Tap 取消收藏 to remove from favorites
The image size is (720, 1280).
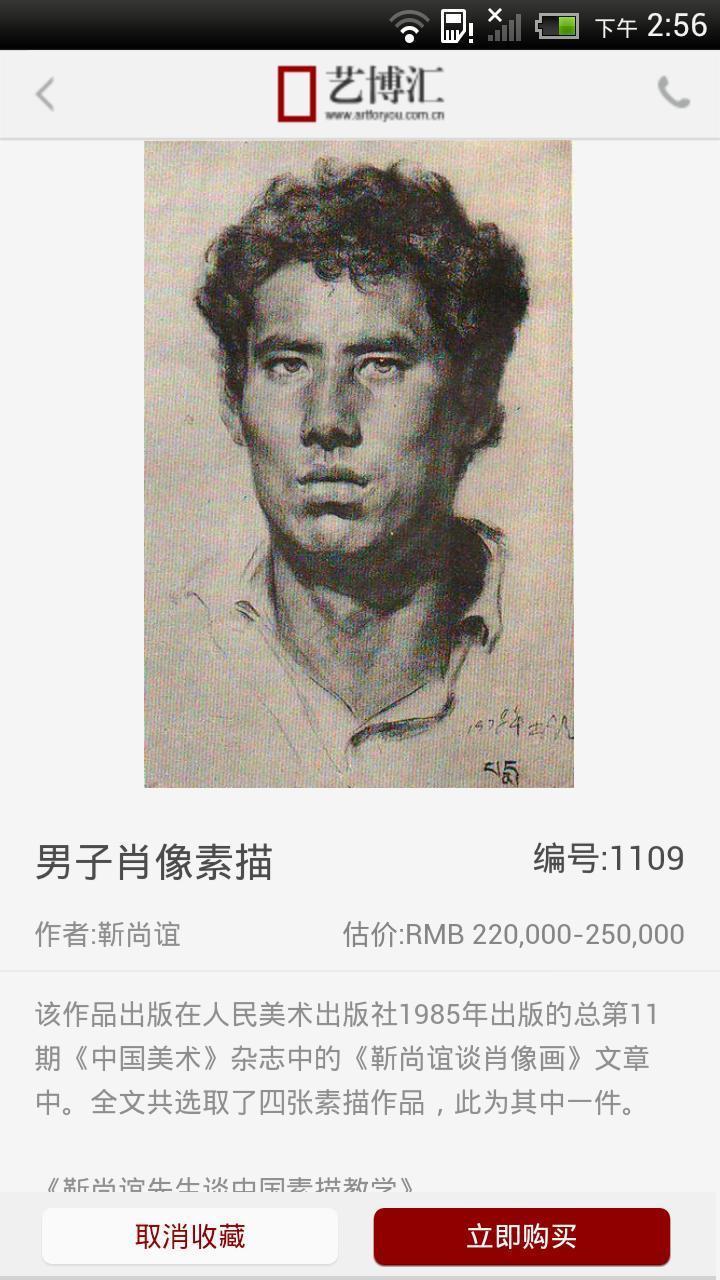coord(190,1236)
